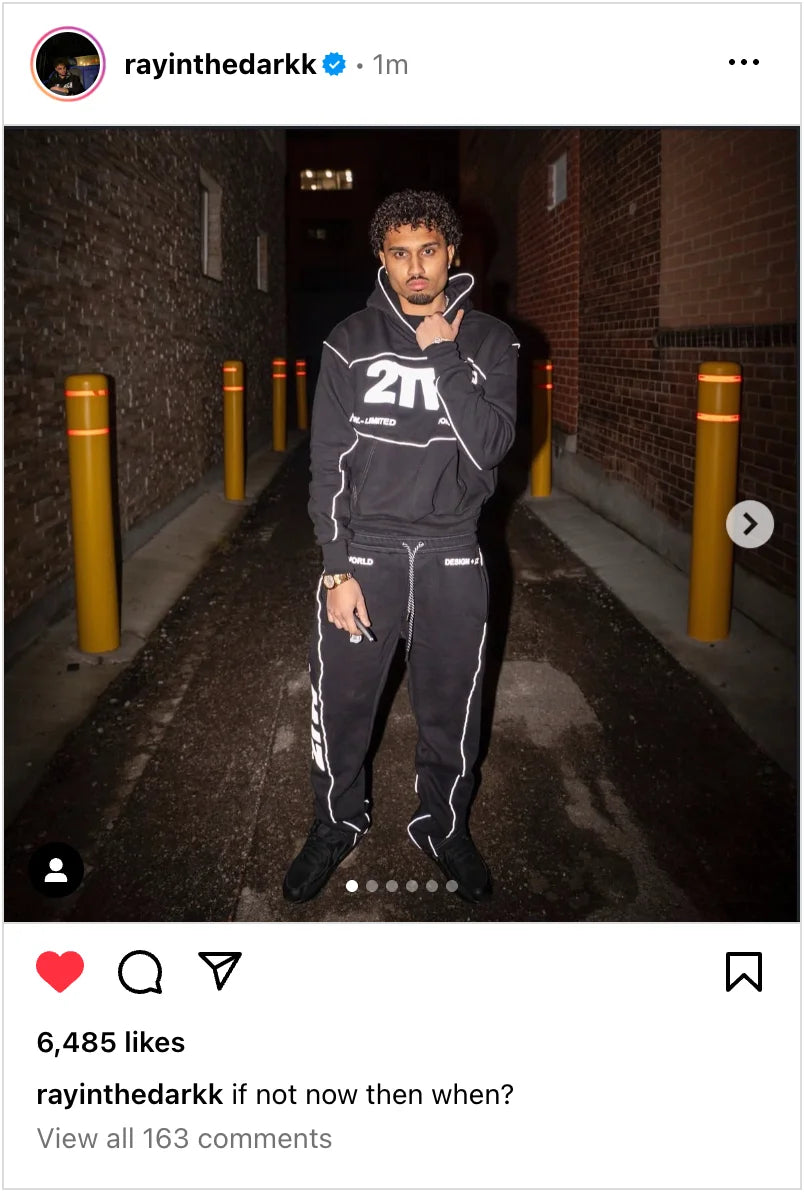Save the post with bookmark icon
804x1192 pixels.
[743, 972]
